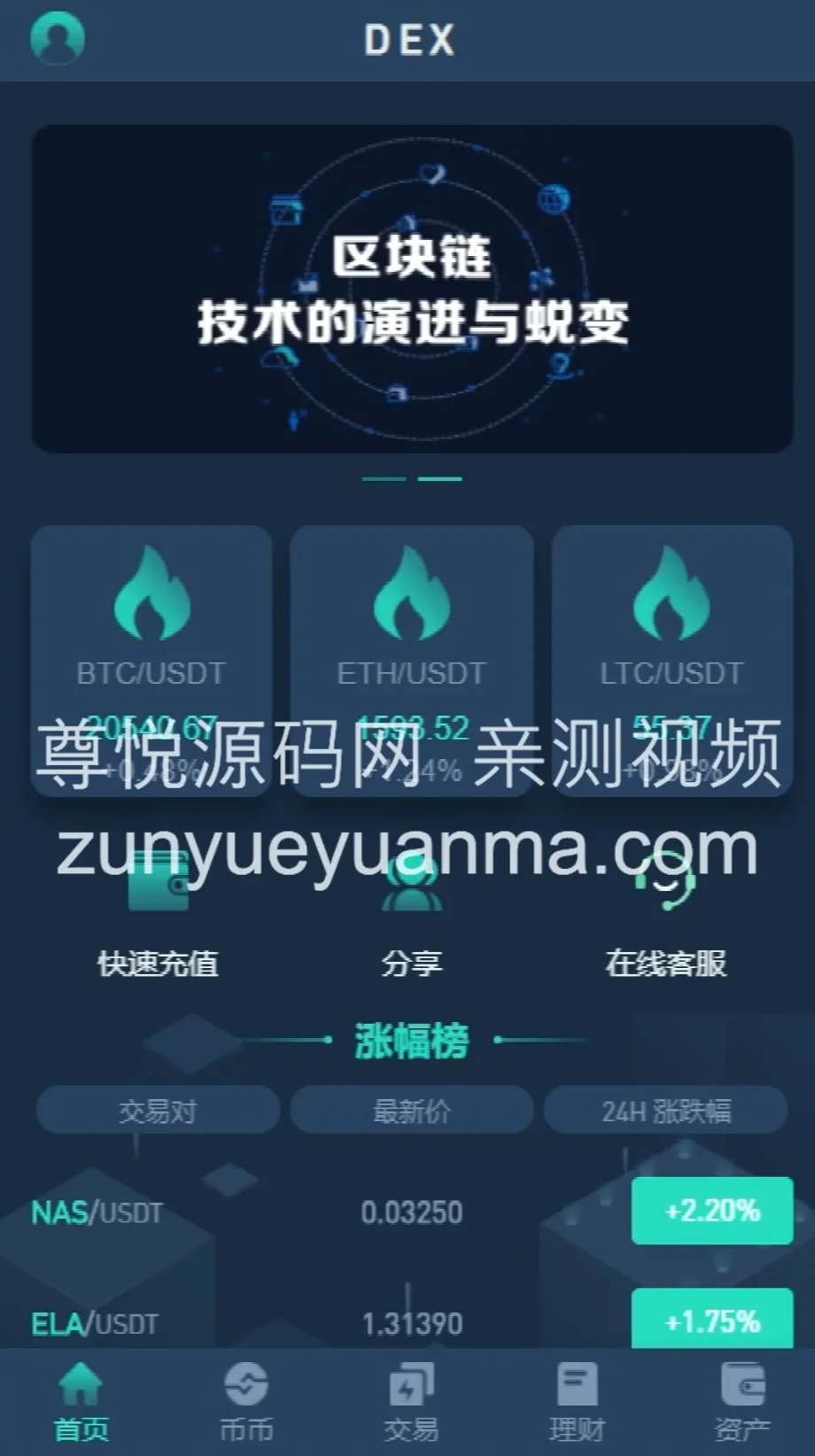Switch to the 交易 tab

click(411, 1403)
